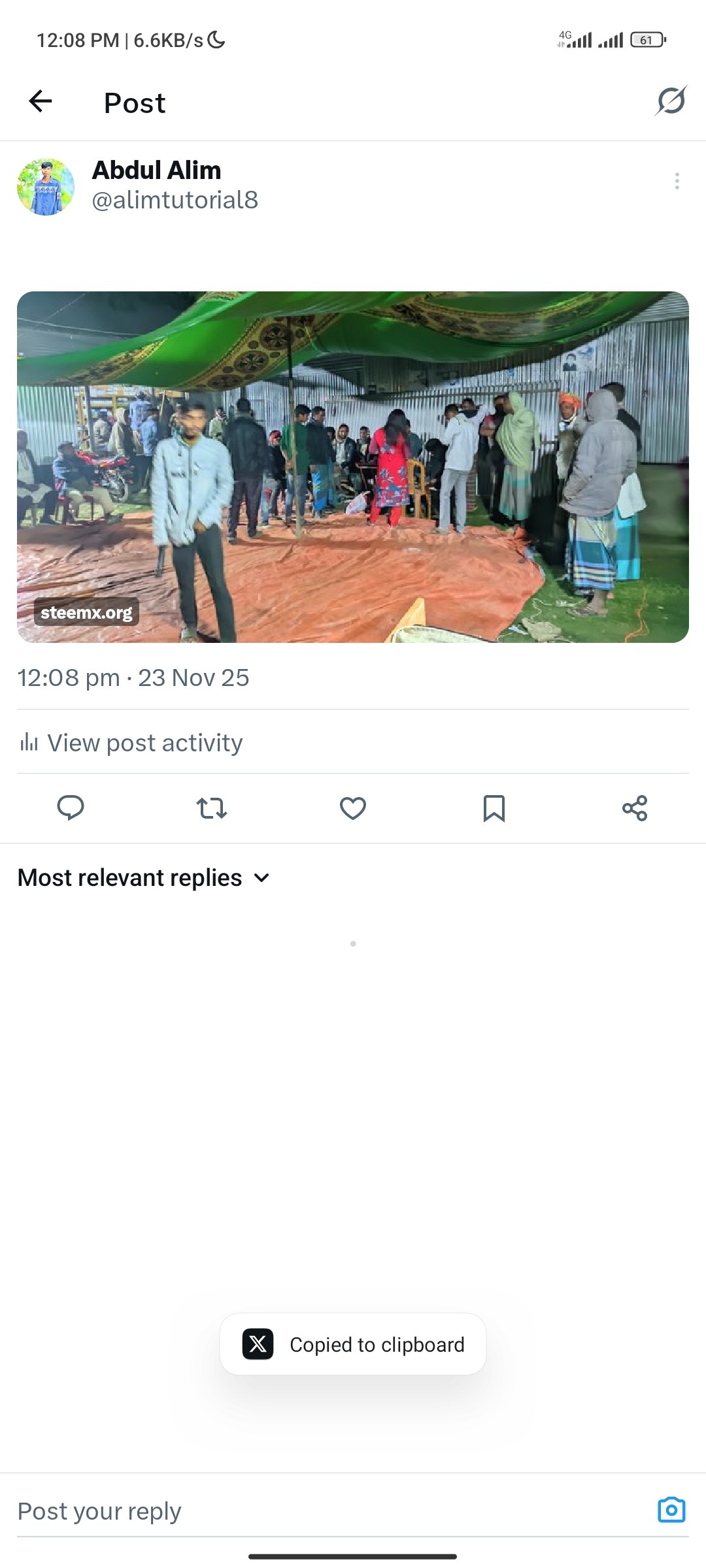Bookmark this post
This screenshot has height=1568, width=706.
click(494, 808)
